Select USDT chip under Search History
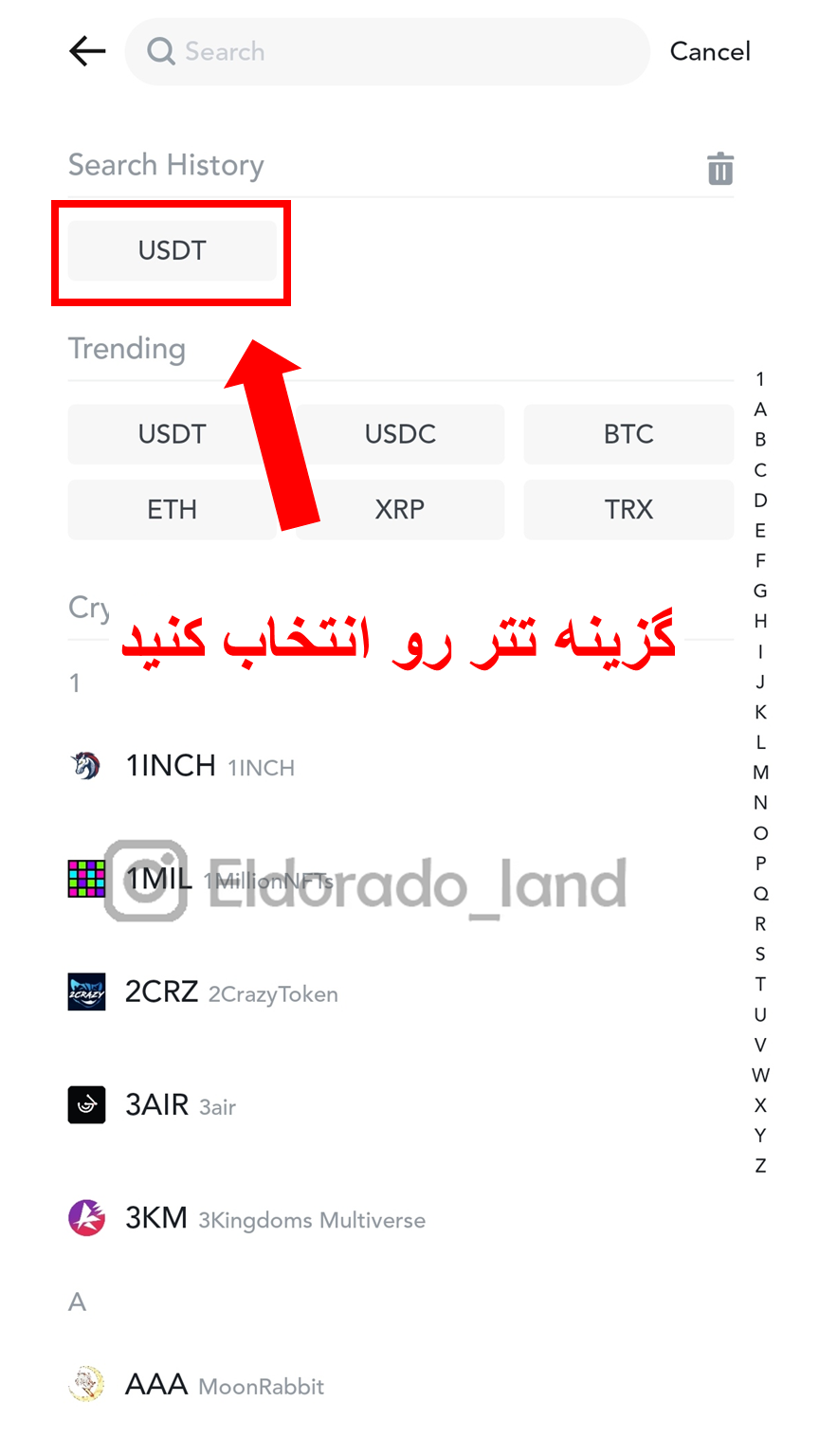The width and height of the screenshot is (819, 1456). [172, 250]
